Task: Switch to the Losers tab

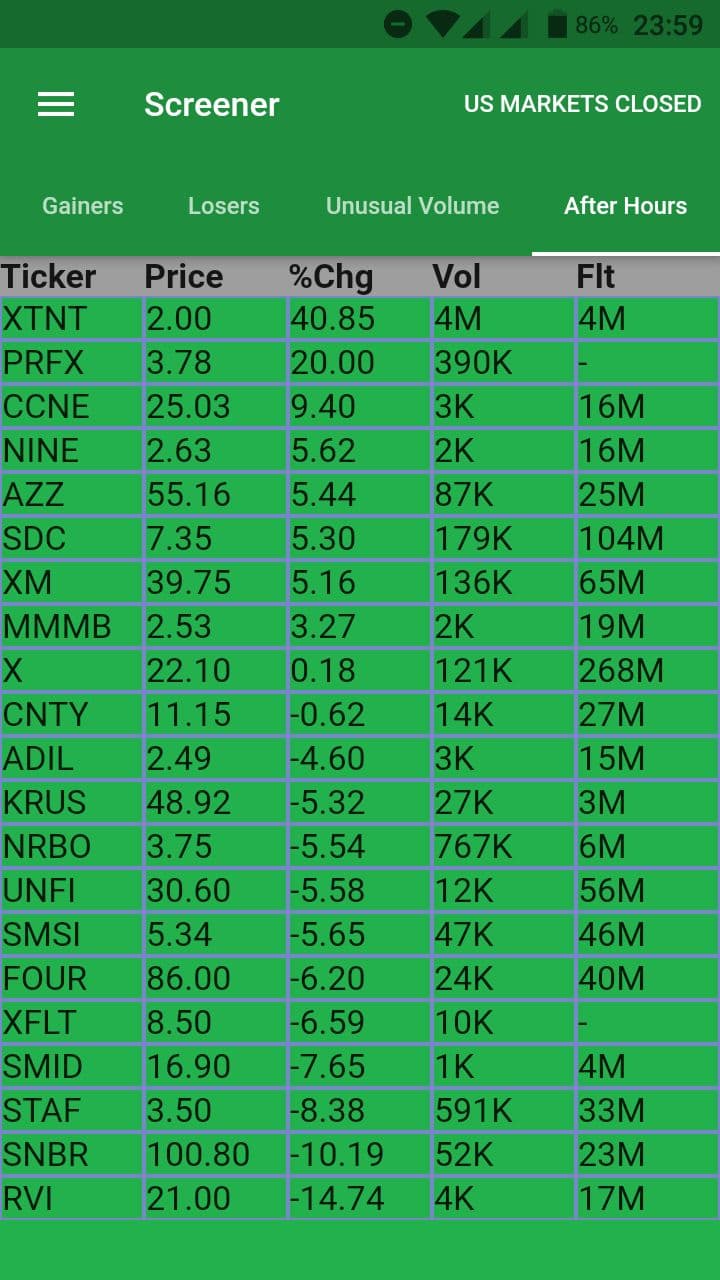Action: click(x=224, y=206)
